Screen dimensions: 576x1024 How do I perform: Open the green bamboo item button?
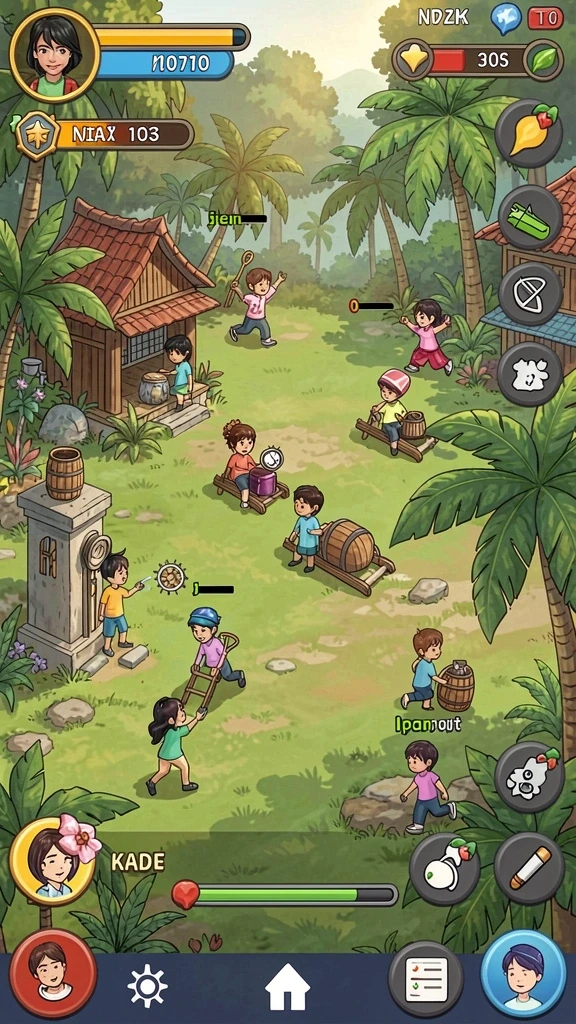(x=530, y=216)
